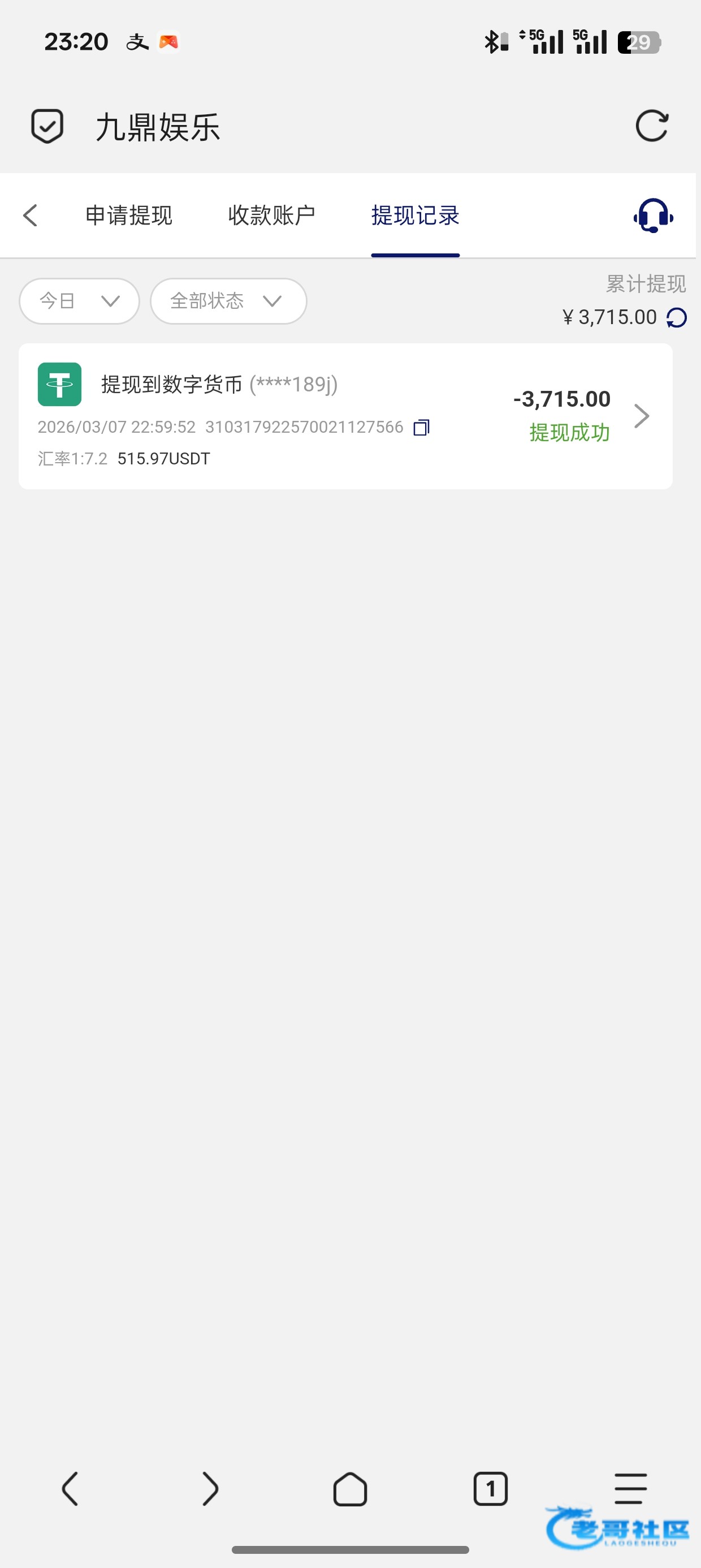Navigate back with browser back arrow

[x=70, y=1489]
